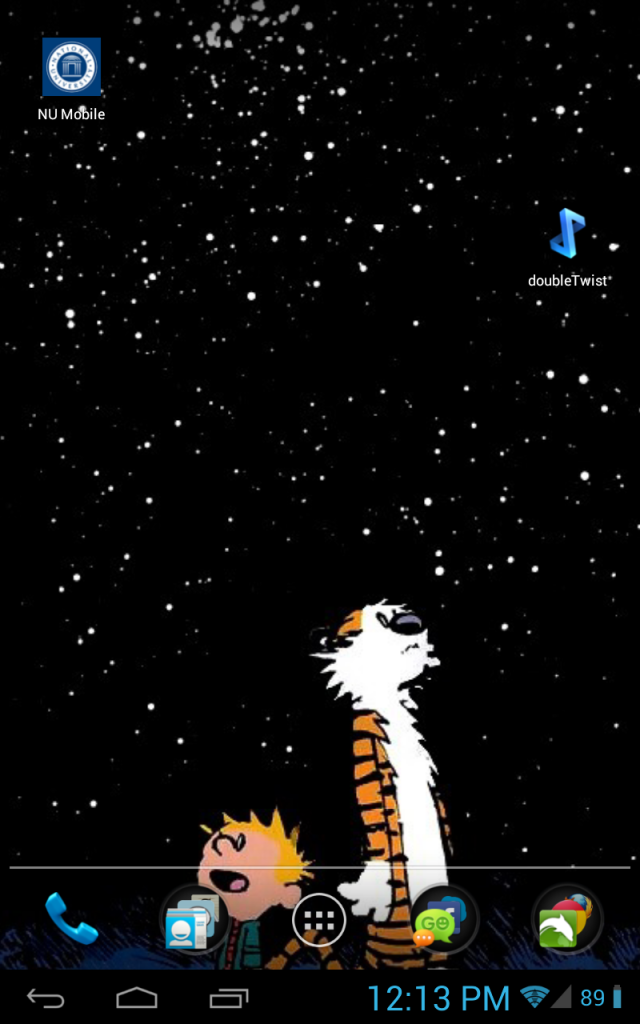Open the phone dialer from the dock
The height and width of the screenshot is (1024, 640).
[72, 918]
